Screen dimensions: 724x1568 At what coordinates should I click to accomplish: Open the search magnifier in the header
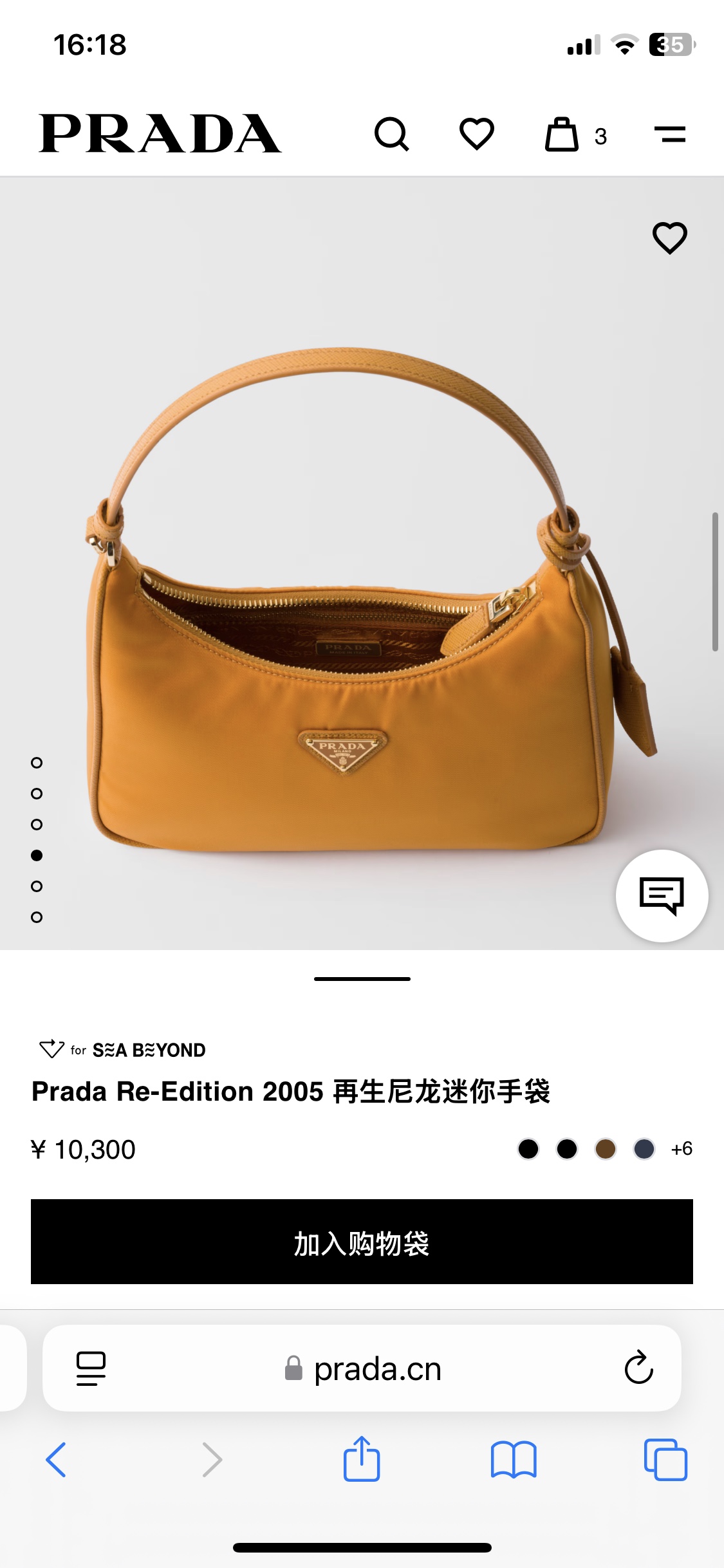(391, 134)
